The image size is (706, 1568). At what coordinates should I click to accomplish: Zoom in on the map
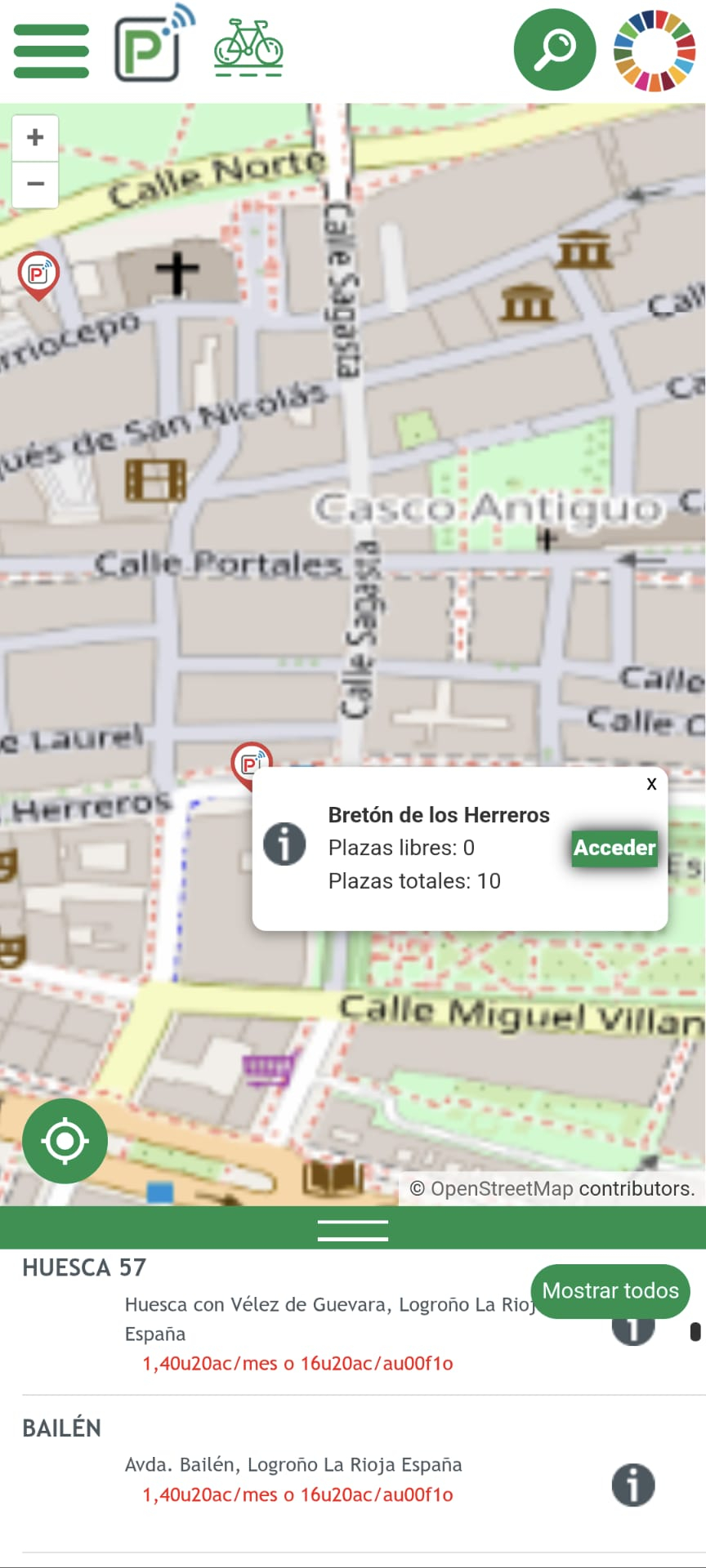35,137
